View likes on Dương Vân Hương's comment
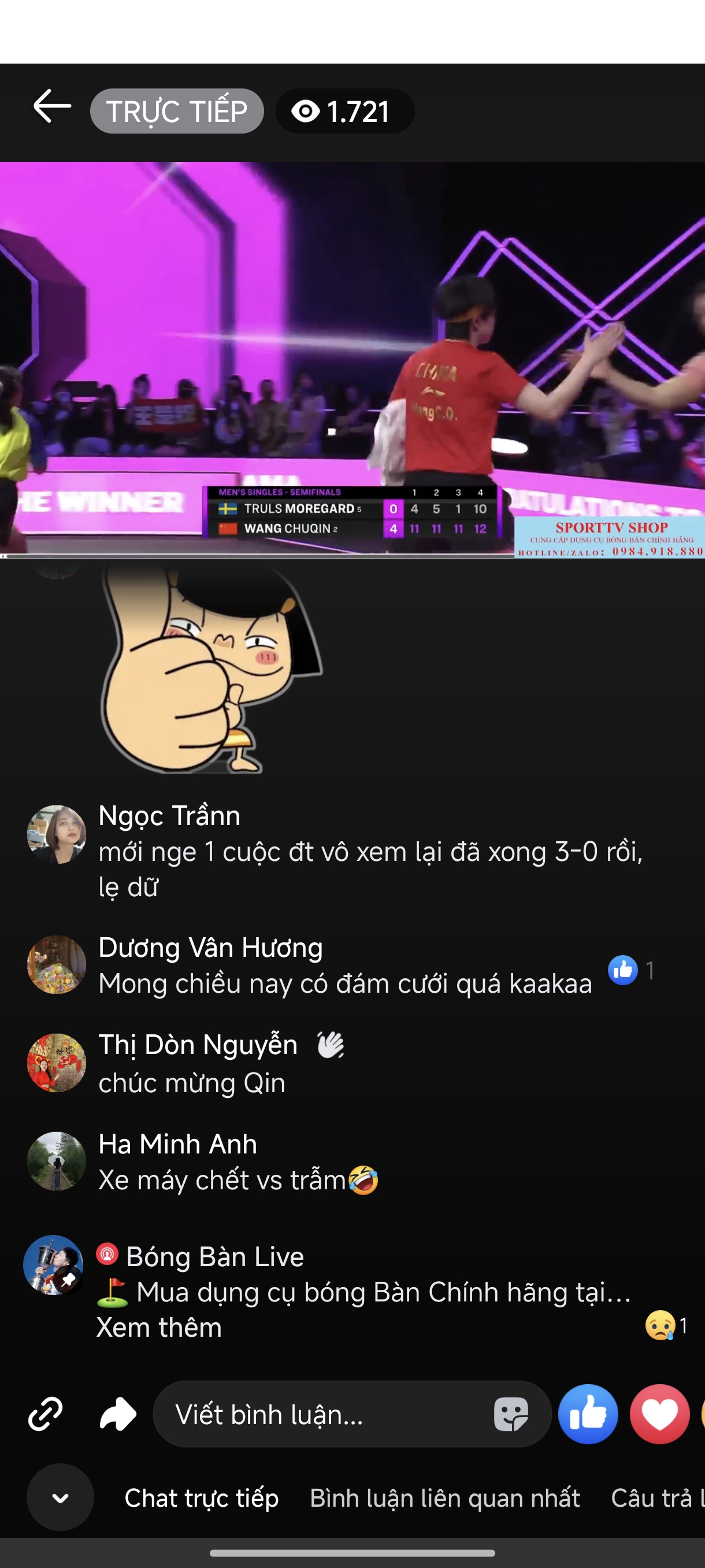This screenshot has width=705, height=1568. (631, 970)
